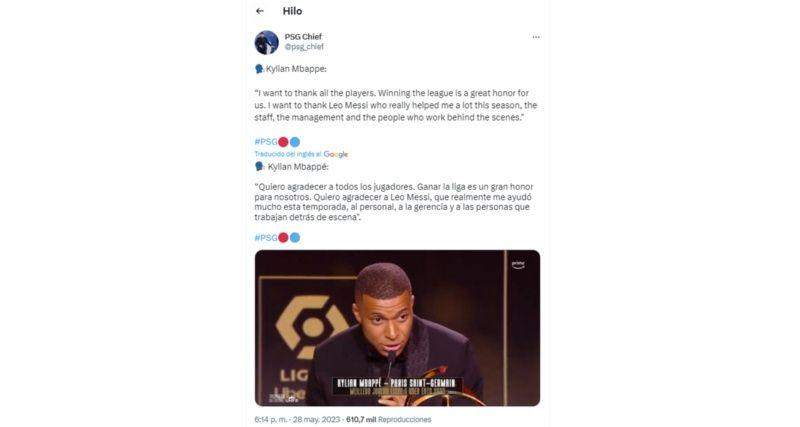Tap the #PSG hashtag in the English text
Image resolution: width=800 pixels, height=427 pixels.
pyautogui.click(x=265, y=142)
